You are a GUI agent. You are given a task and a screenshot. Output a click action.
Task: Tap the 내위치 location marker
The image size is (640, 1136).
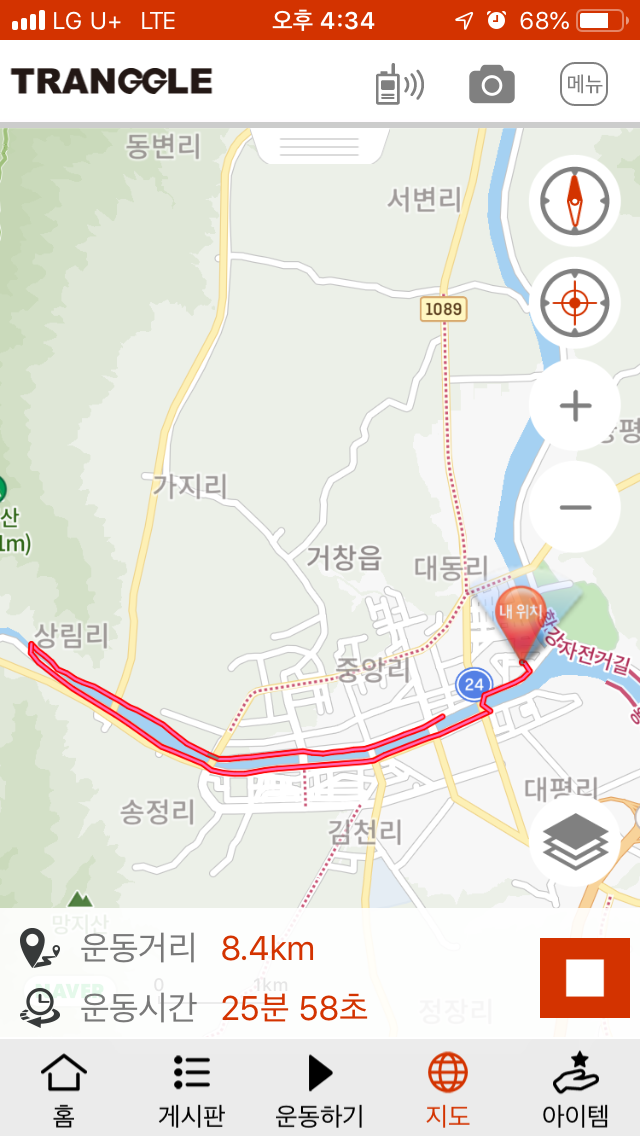(x=520, y=620)
